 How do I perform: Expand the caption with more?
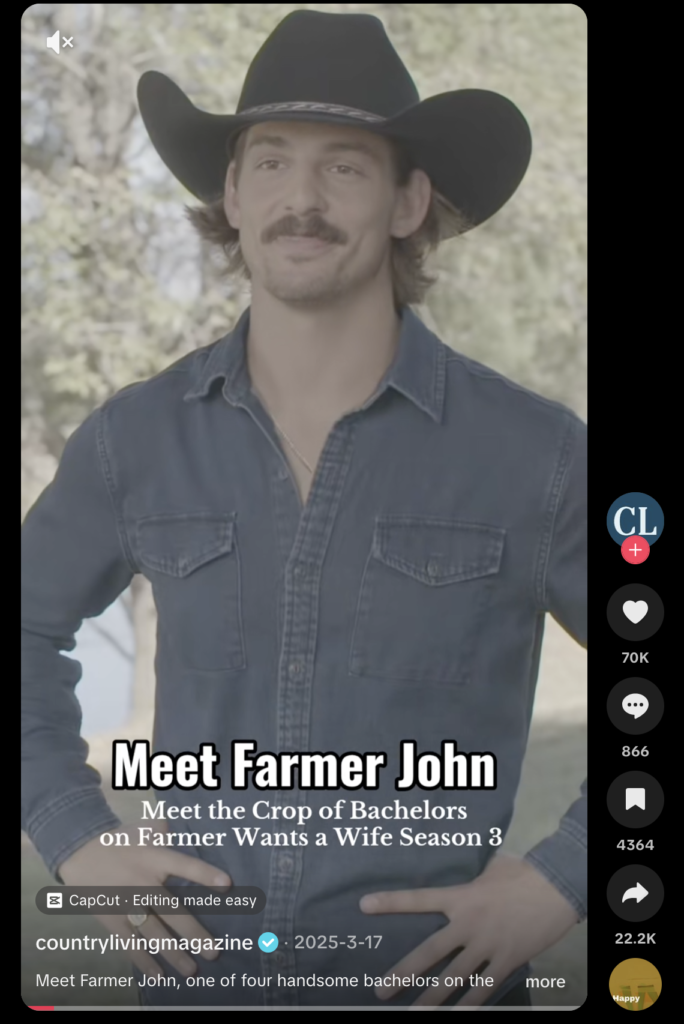point(545,982)
